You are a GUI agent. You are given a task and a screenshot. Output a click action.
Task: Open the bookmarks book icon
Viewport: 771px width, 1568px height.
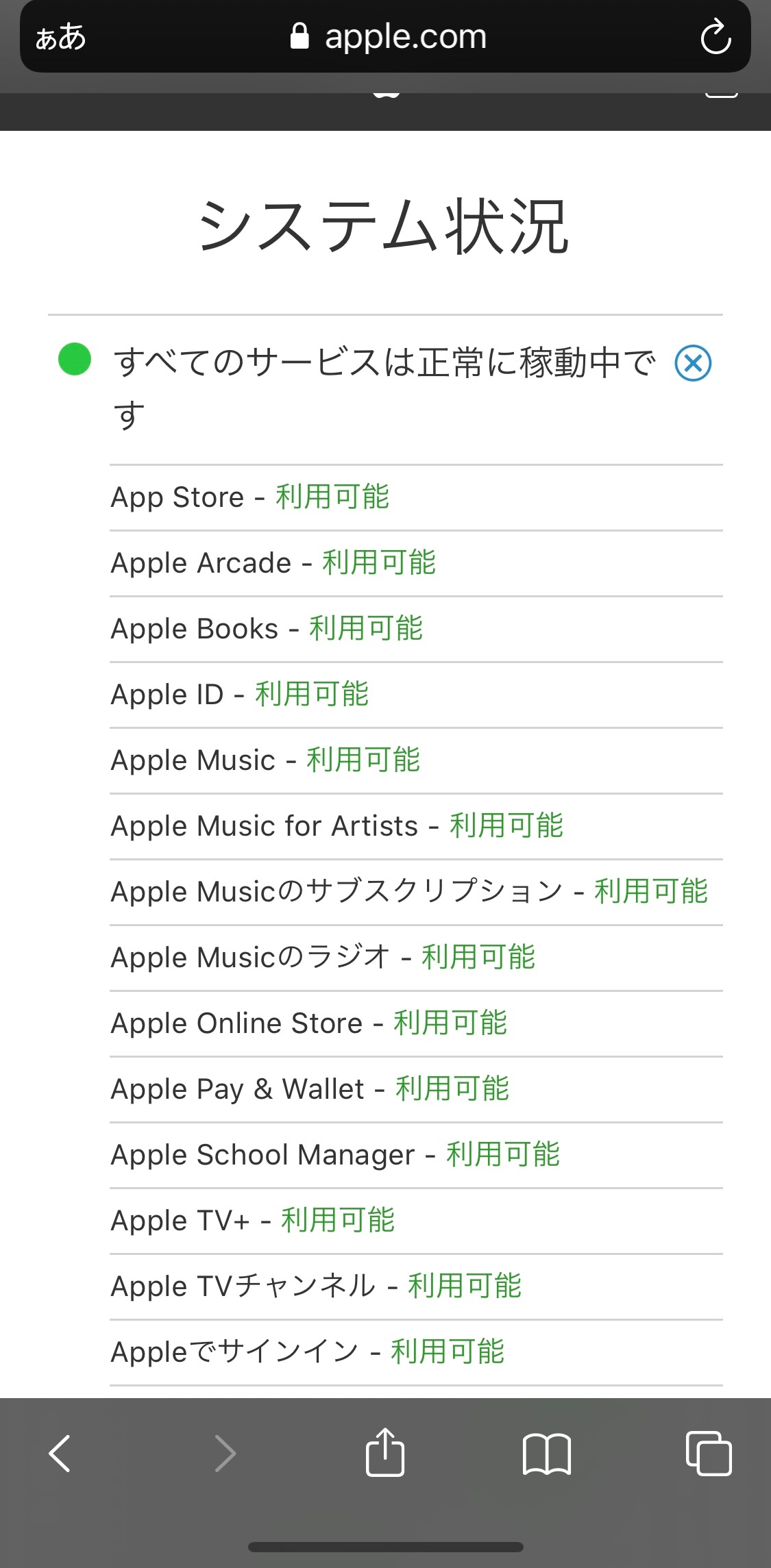[546, 1453]
